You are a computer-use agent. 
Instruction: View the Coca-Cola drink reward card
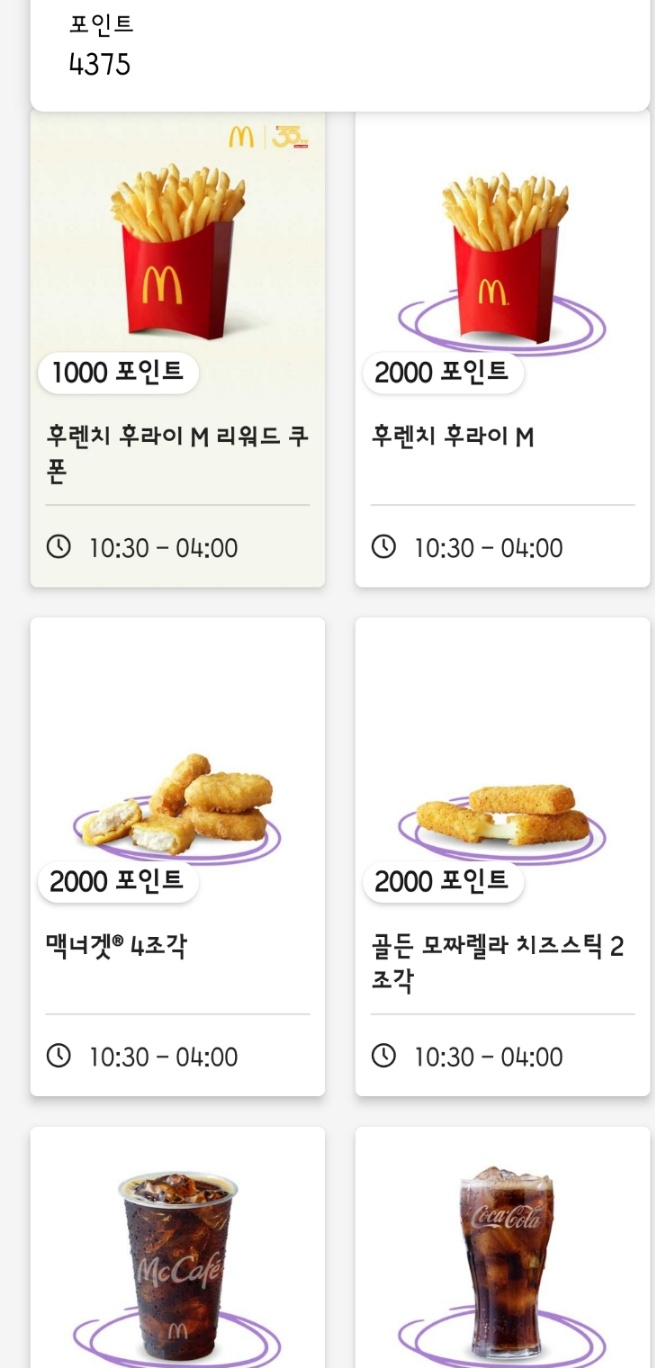[502, 1250]
